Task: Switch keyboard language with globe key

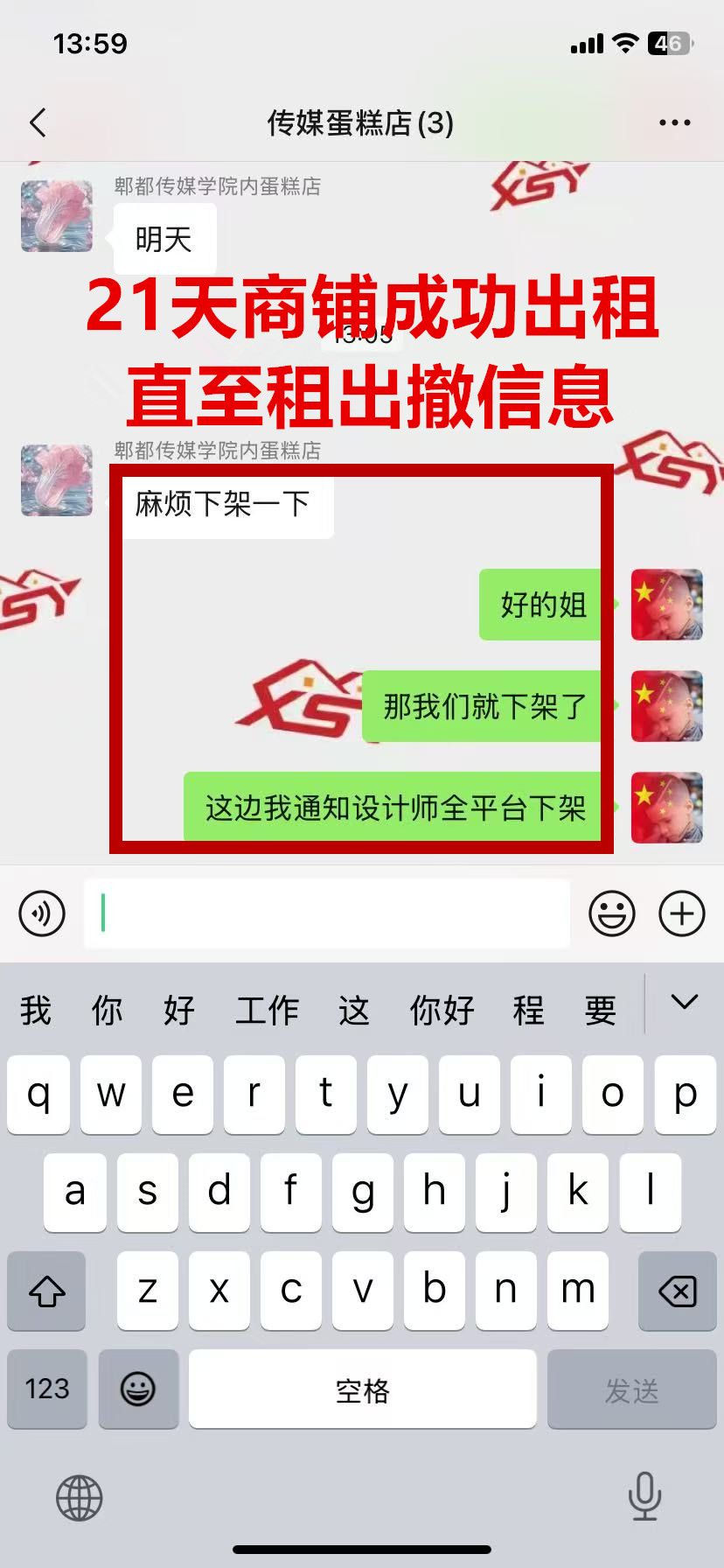Action: coord(80,1497)
